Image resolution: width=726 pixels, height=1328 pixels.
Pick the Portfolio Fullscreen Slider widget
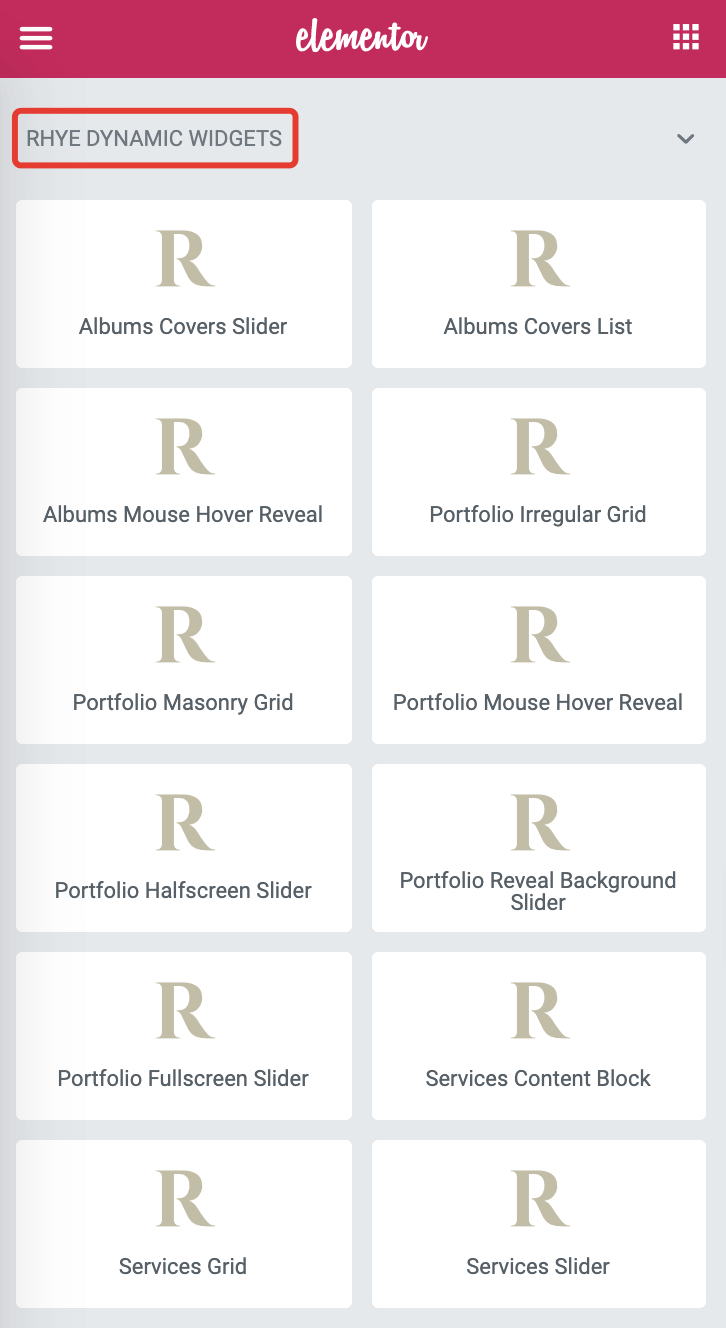click(x=184, y=1036)
